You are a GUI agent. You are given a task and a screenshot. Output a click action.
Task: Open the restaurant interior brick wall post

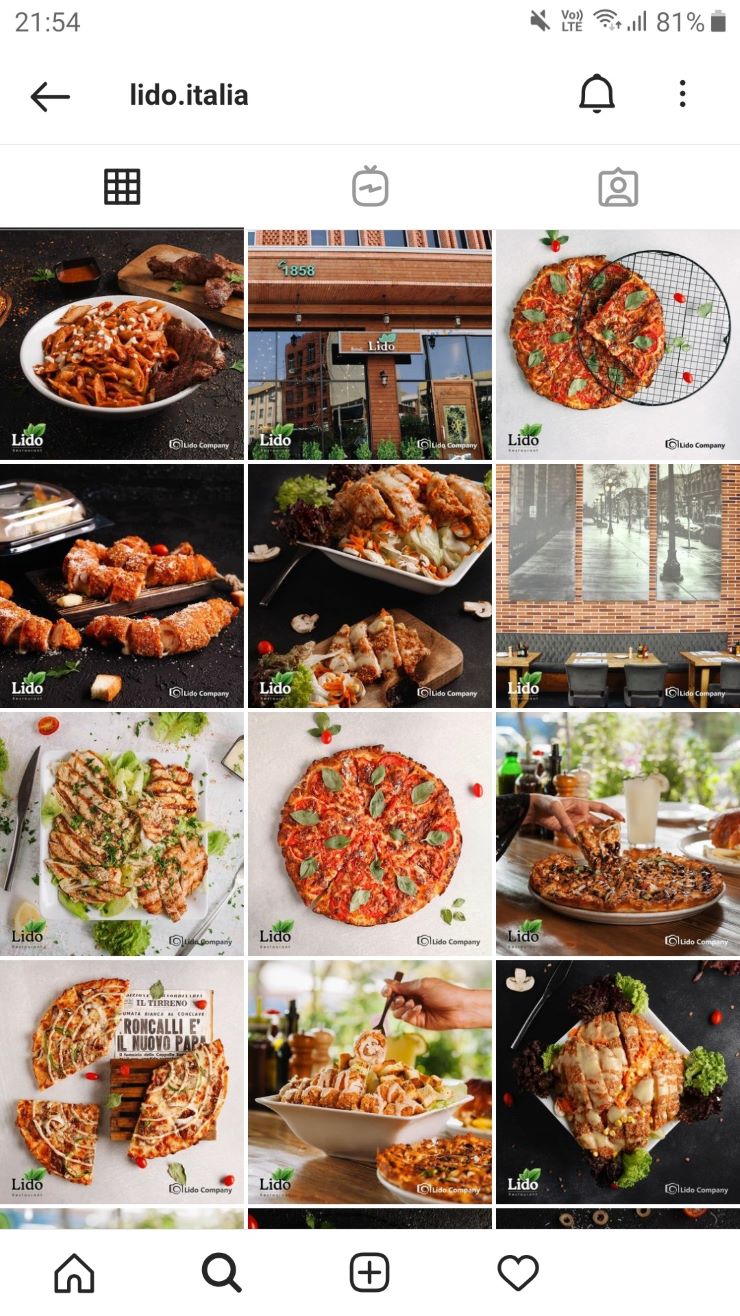click(x=618, y=586)
